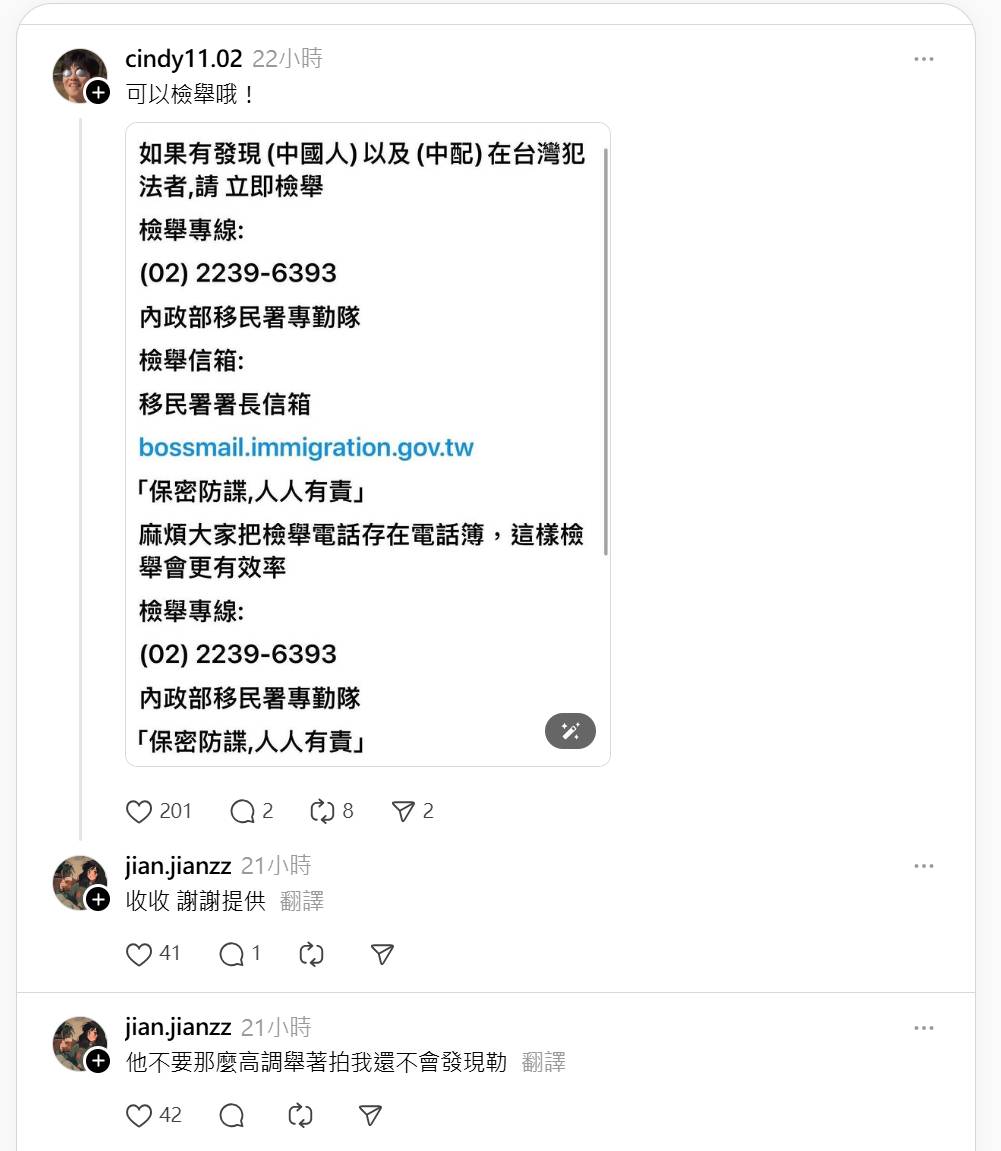Share the "收收 謝謝提供" comment
Screen dimensions: 1001x1151
pos(381,955)
